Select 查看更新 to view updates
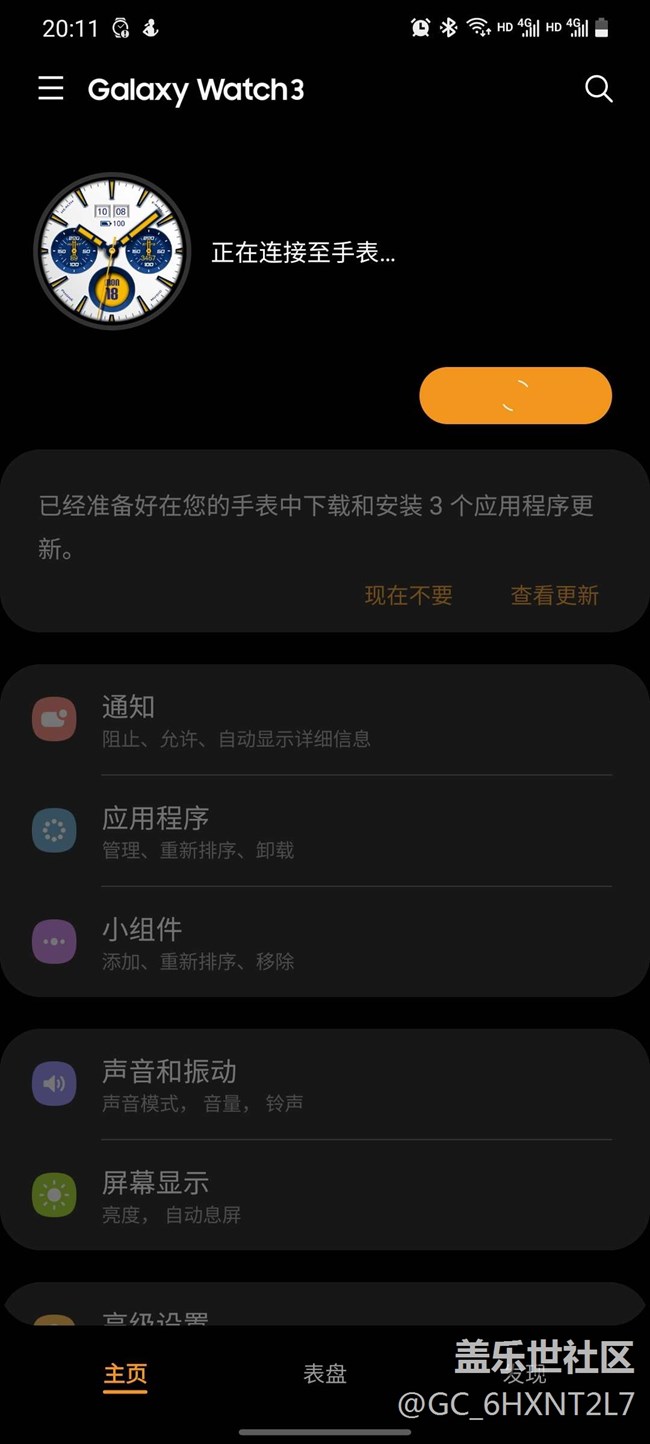The height and width of the screenshot is (1444, 650). 554,596
